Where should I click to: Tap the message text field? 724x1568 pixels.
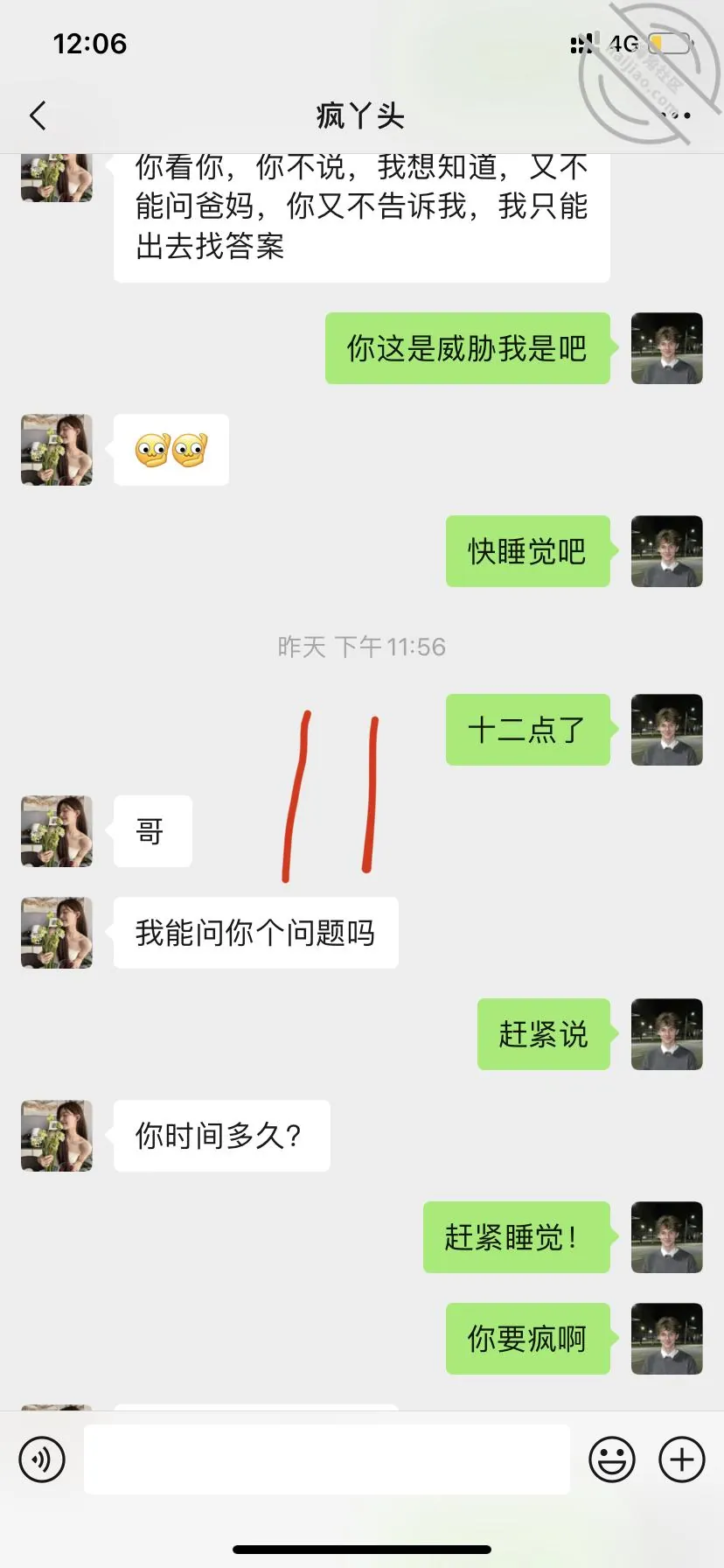coord(327,1459)
